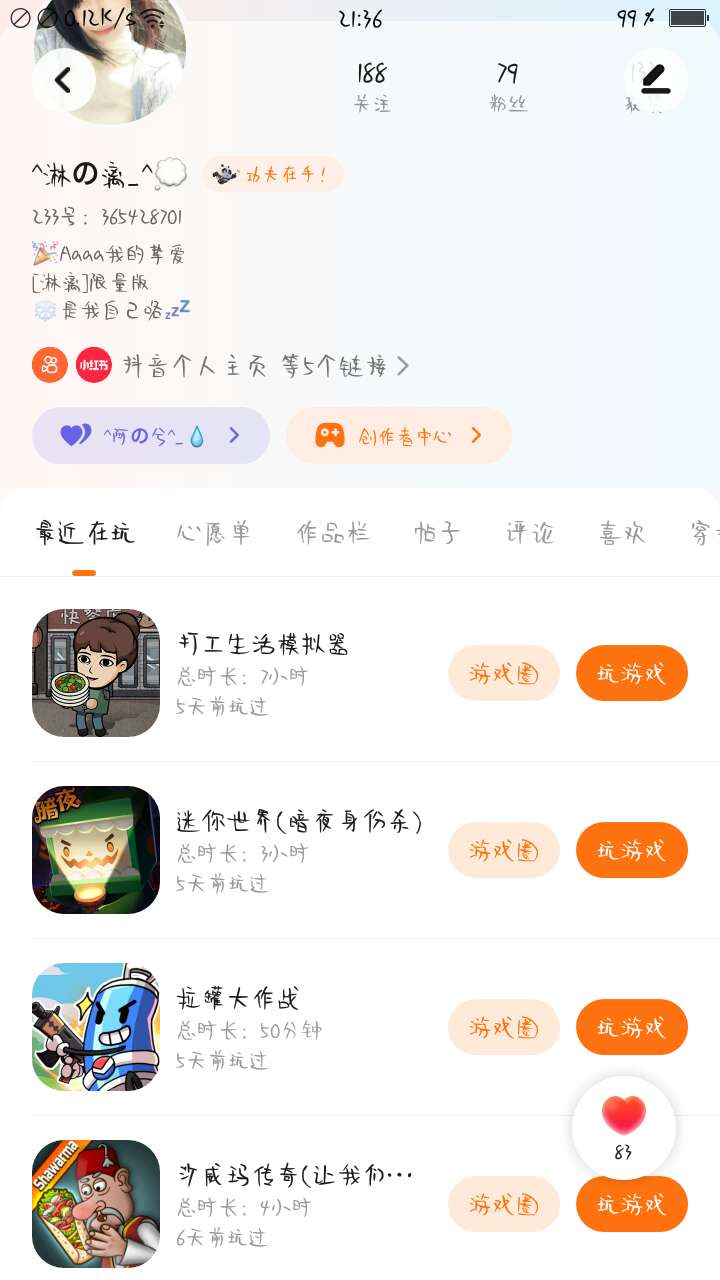This screenshot has width=720, height=1280.
Task: Switch to the 心愿单 tab
Action: pyautogui.click(x=213, y=533)
